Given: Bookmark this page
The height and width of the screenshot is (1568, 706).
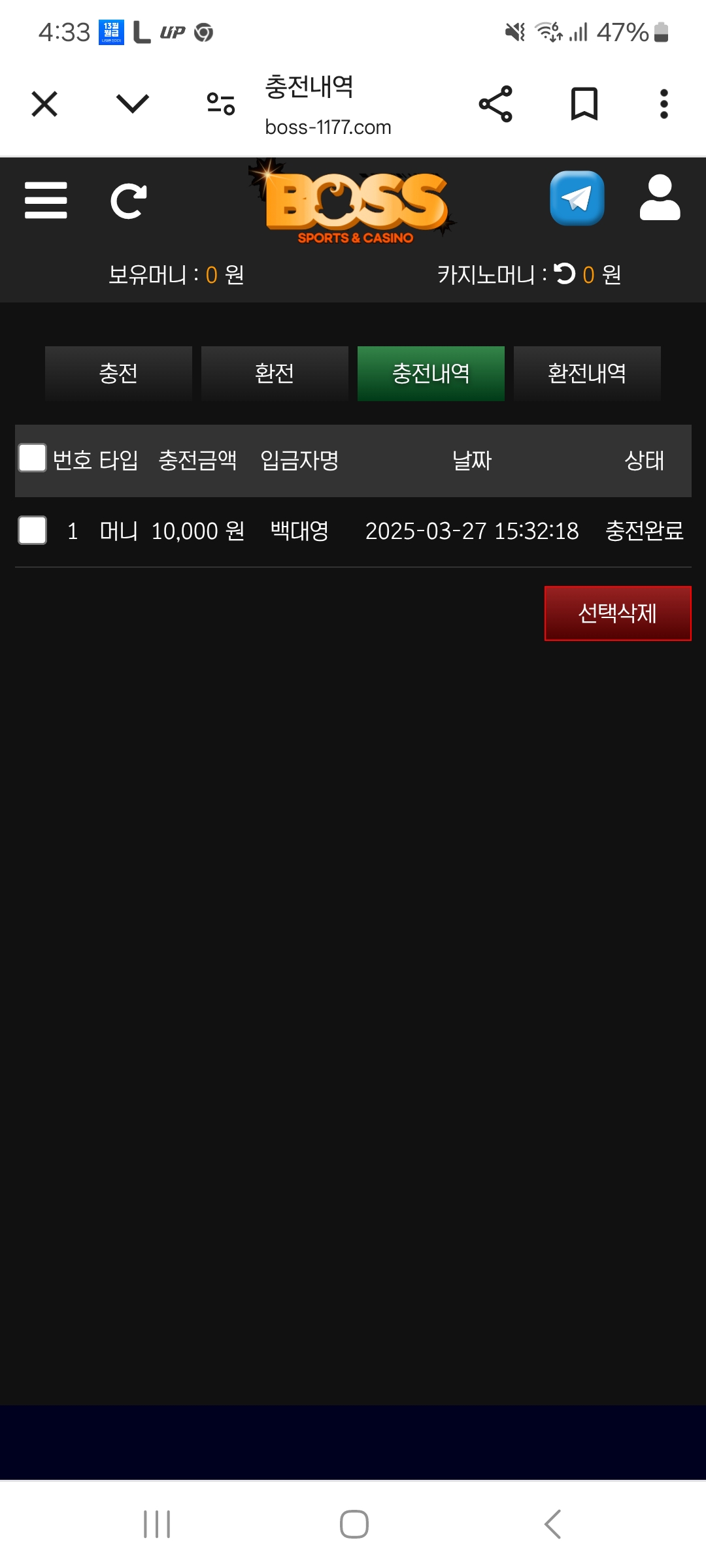Looking at the screenshot, I should tap(584, 104).
